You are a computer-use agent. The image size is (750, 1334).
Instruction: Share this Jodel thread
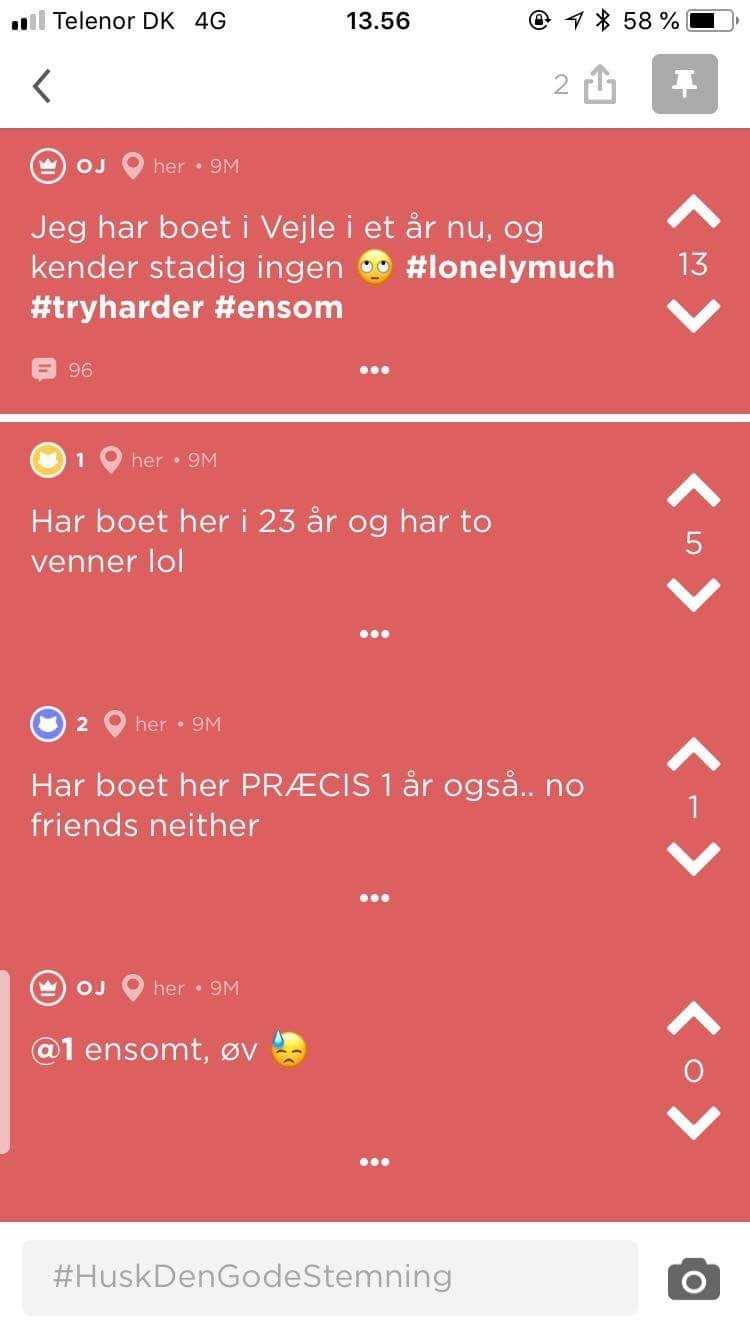point(600,85)
